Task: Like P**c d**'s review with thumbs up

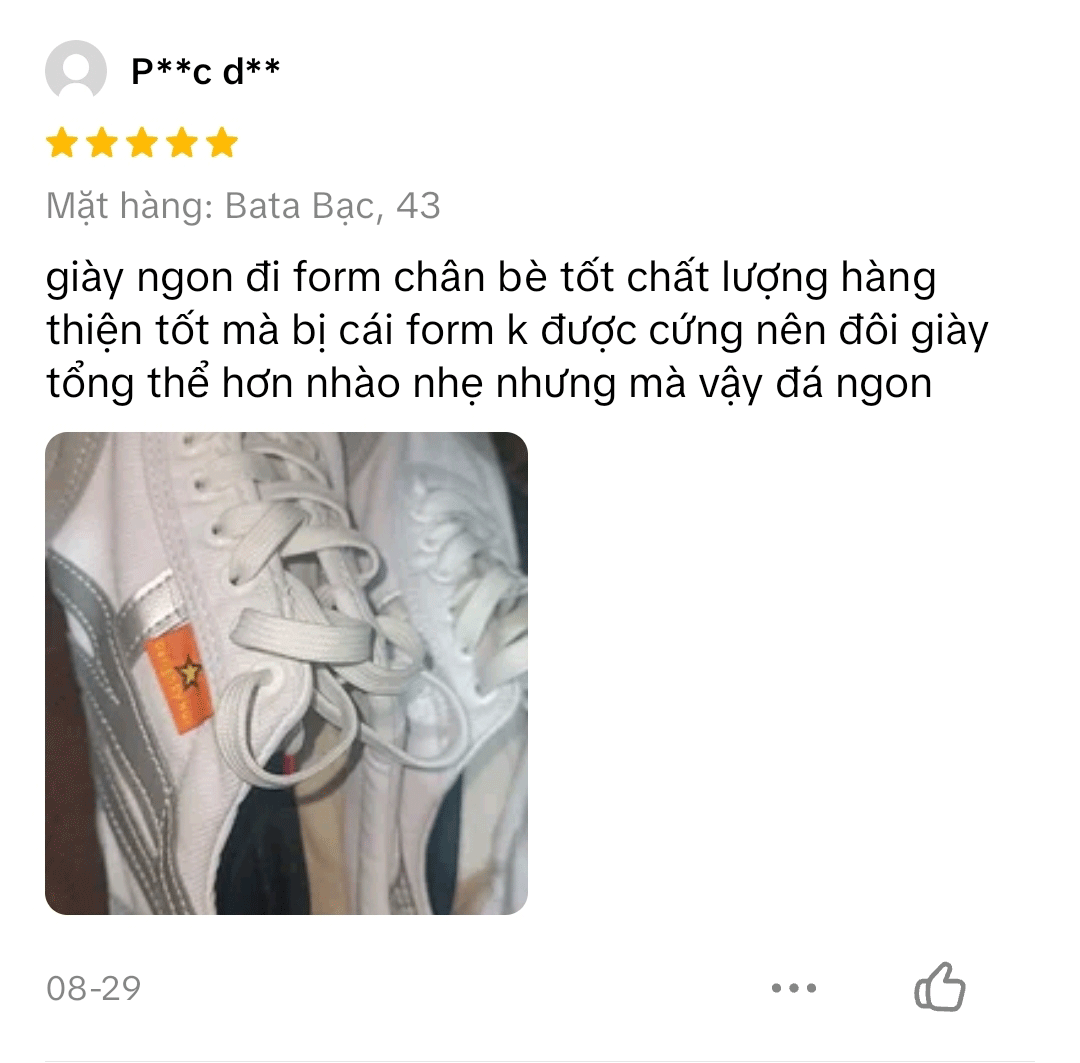Action: (x=940, y=988)
